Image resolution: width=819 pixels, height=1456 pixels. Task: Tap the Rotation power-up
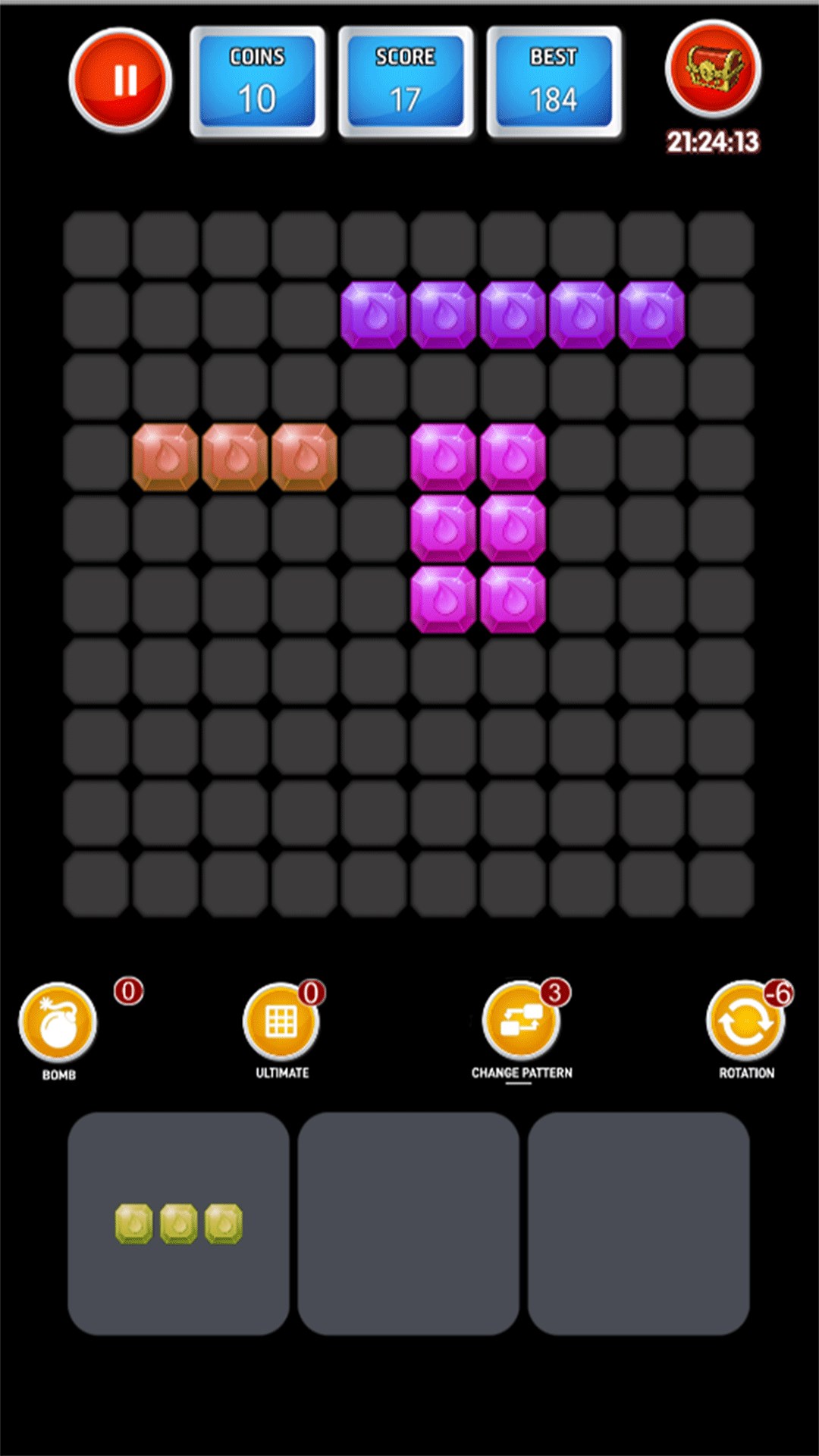[745, 1021]
